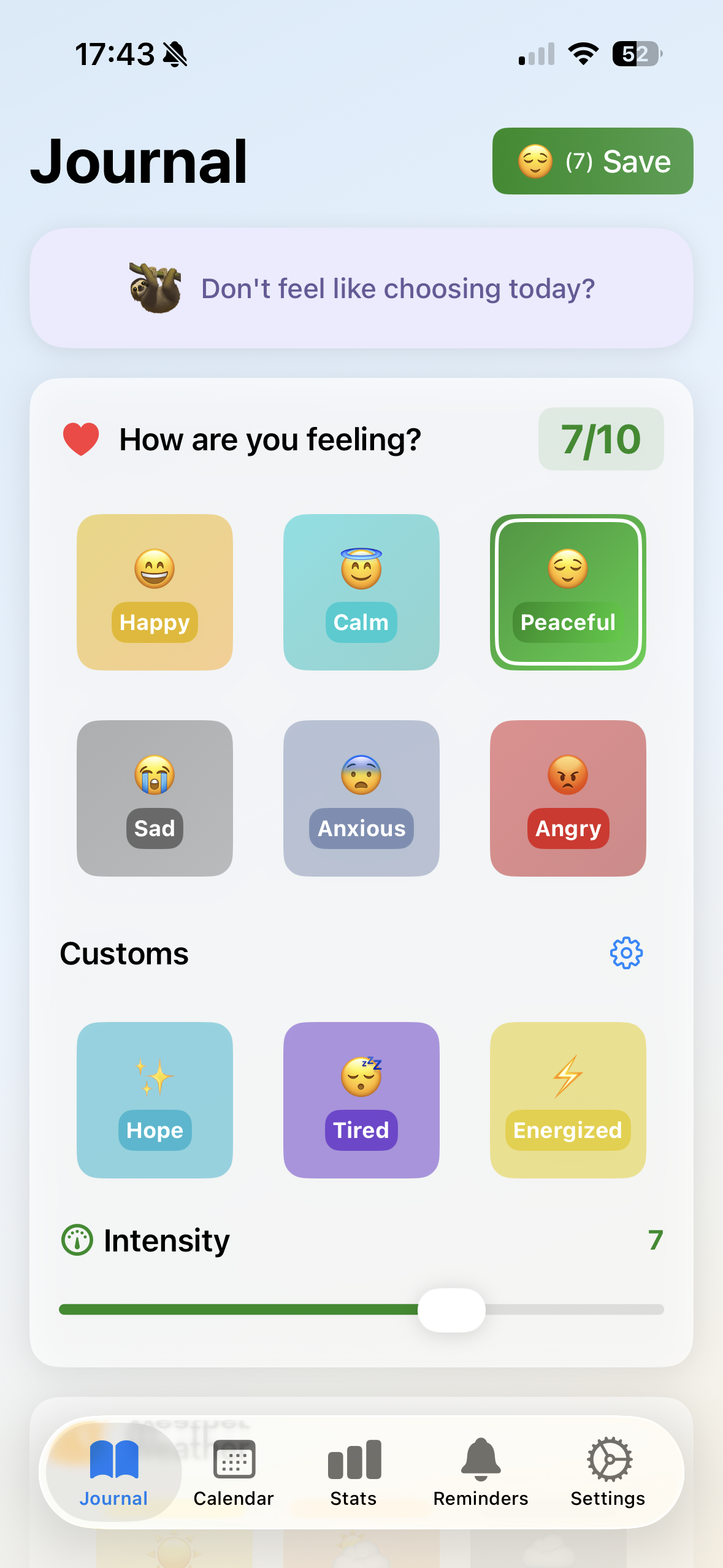723x1568 pixels.
Task: Pick the custom Tired mood
Action: pyautogui.click(x=361, y=1100)
